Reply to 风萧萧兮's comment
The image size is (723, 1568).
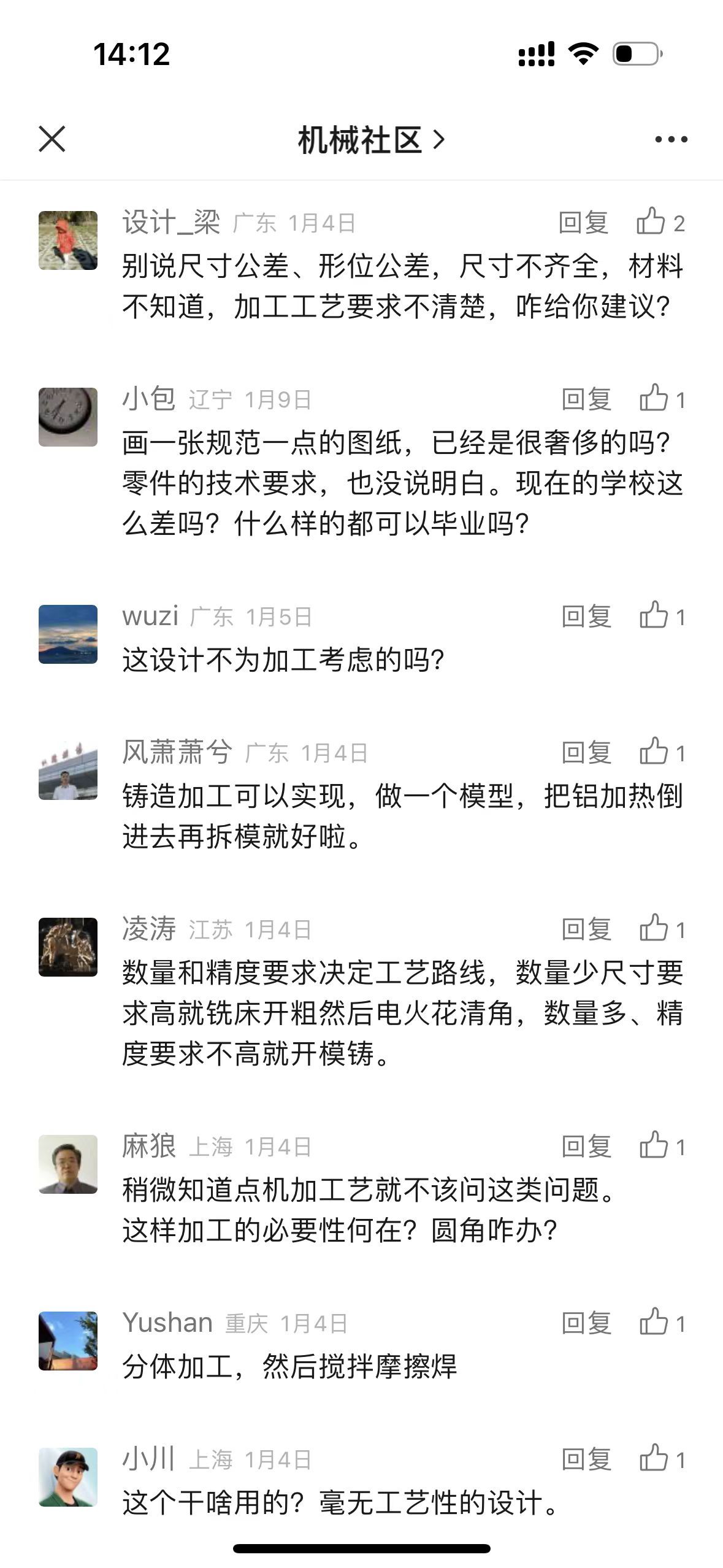point(586,753)
